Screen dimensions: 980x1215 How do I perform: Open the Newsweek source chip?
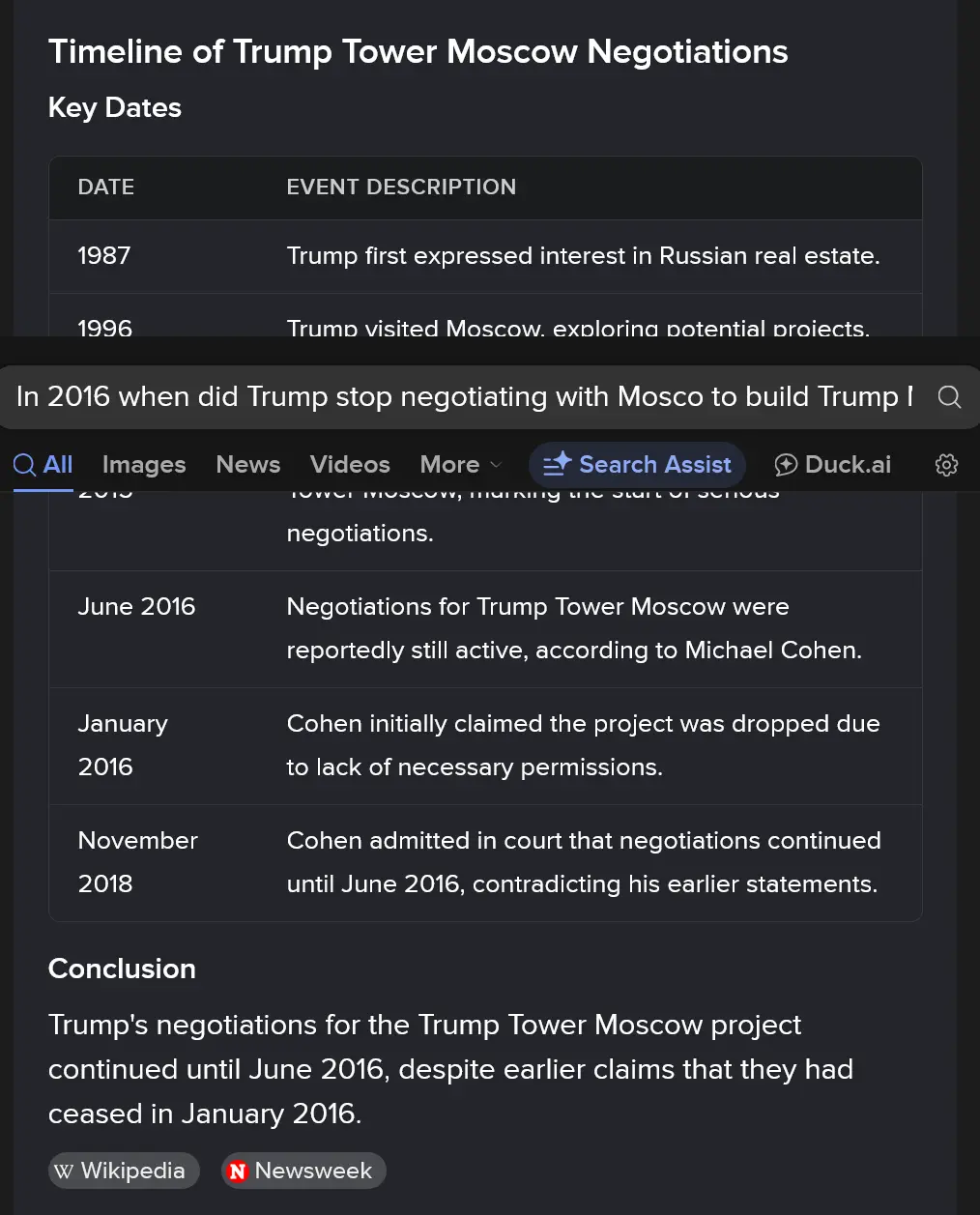click(x=303, y=1171)
